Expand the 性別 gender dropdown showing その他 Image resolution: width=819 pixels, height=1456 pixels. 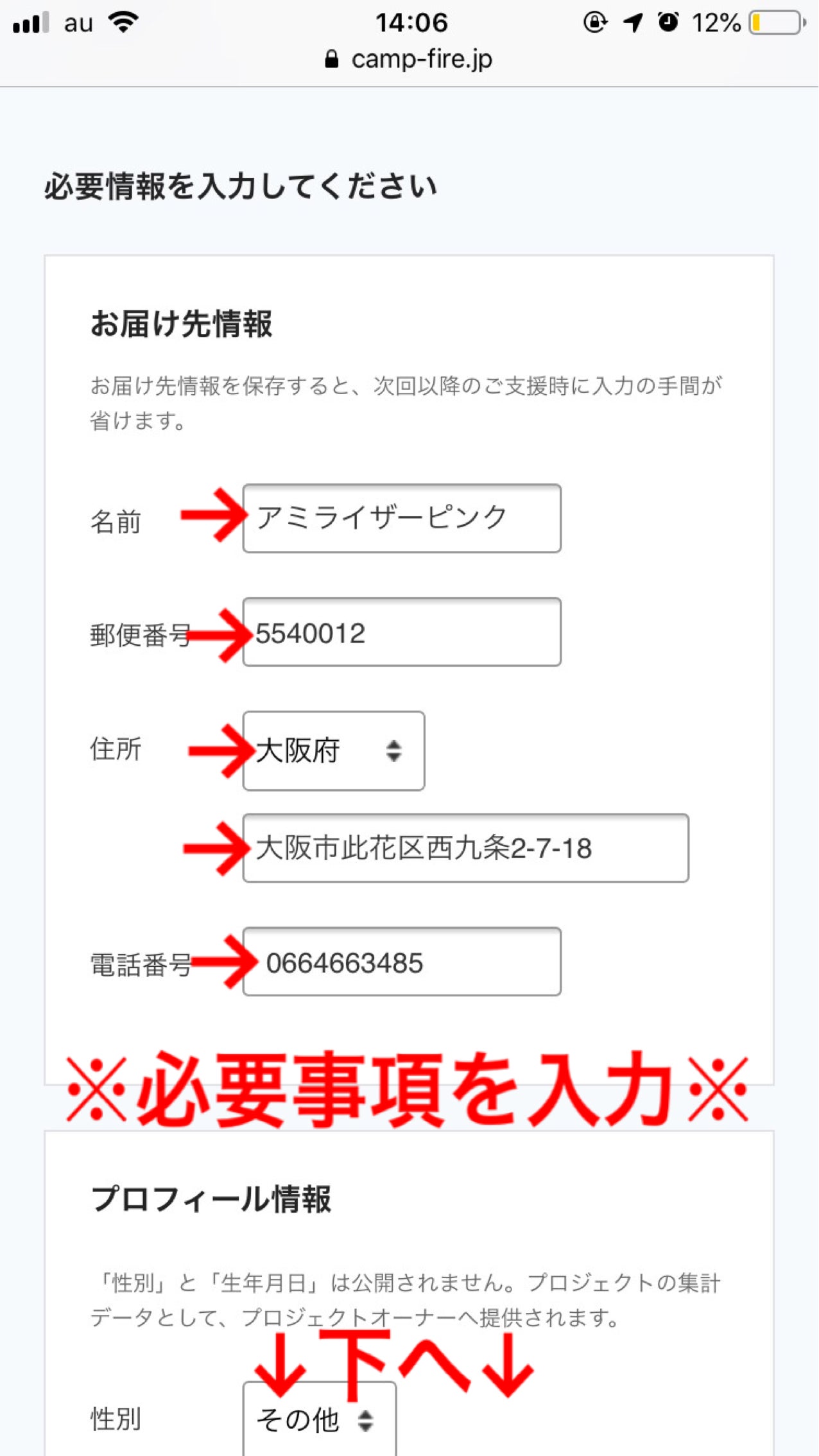pyautogui.click(x=319, y=1420)
